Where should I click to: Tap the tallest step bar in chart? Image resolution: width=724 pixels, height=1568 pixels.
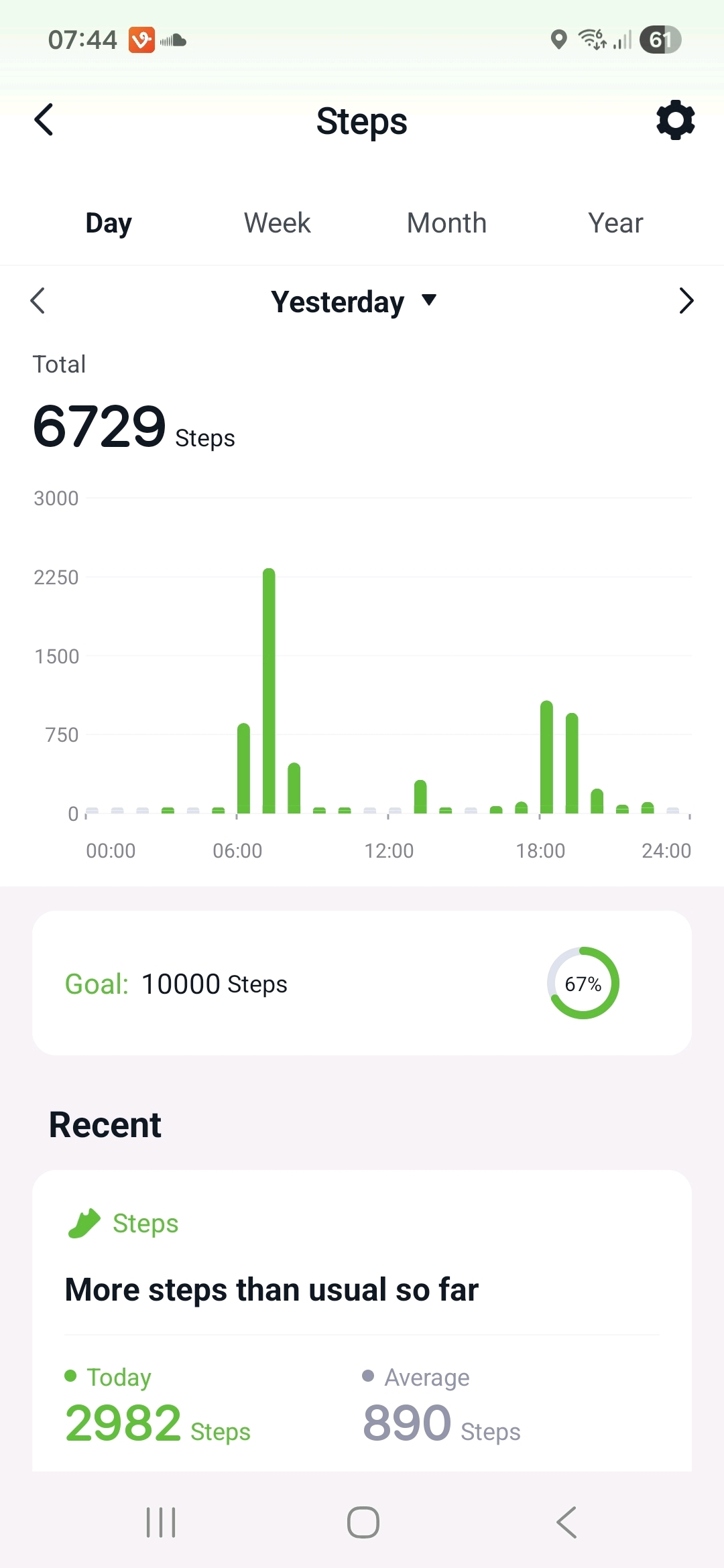269,690
